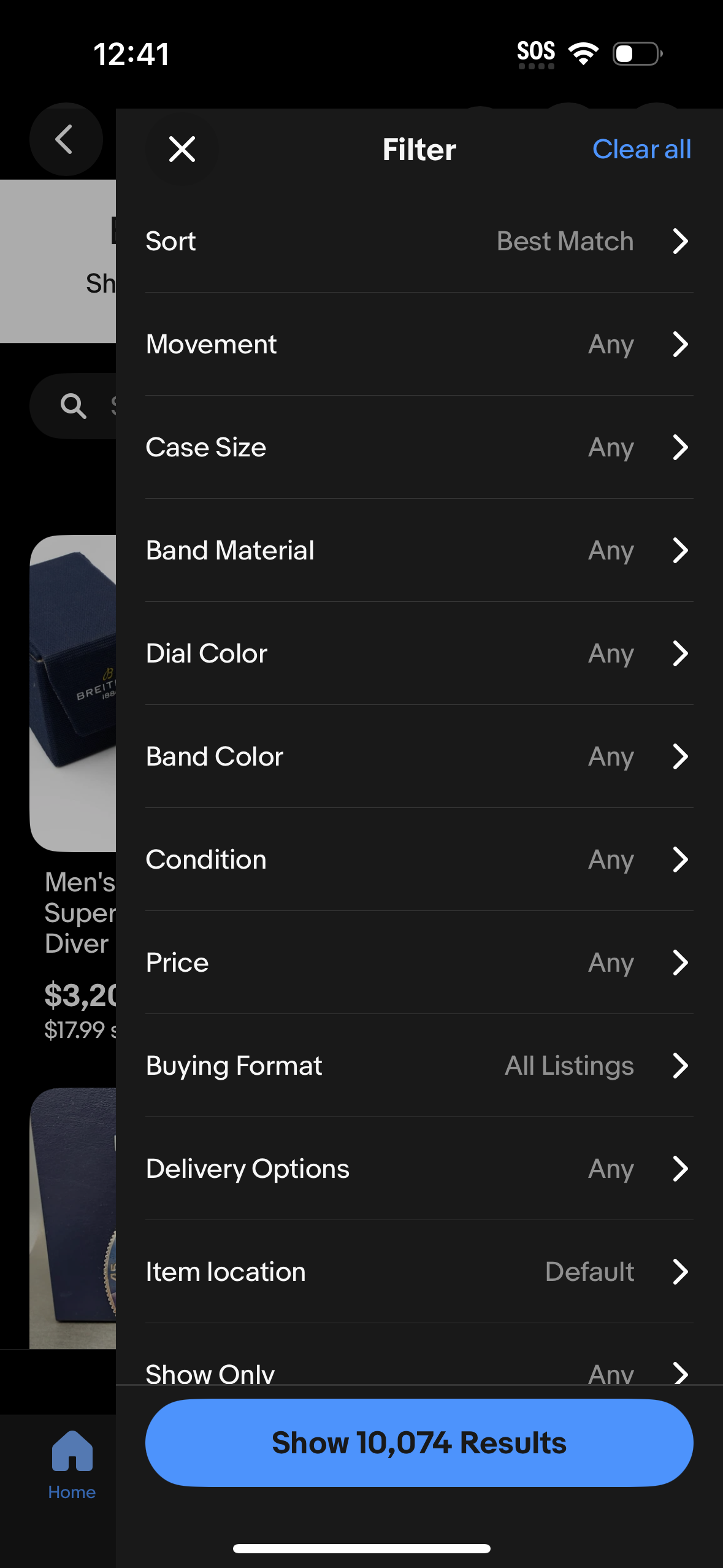Tap the back arrow in top left
Screen dimensions: 723x1568
coord(66,139)
